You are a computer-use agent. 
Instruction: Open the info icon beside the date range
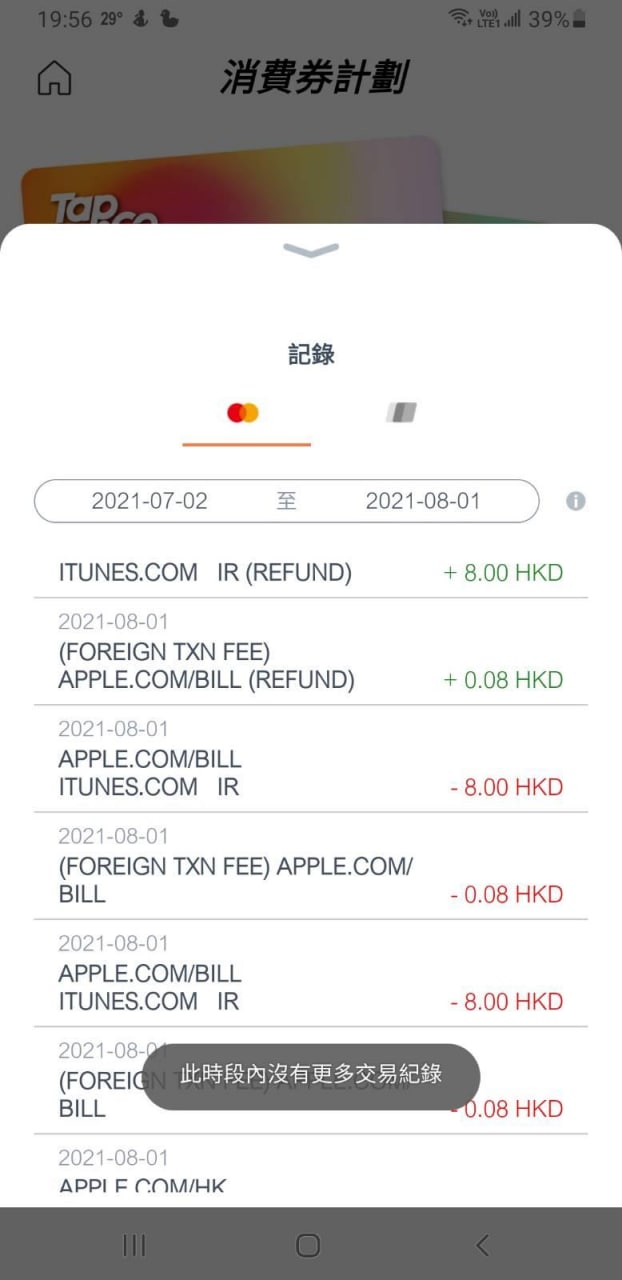pyautogui.click(x=576, y=501)
